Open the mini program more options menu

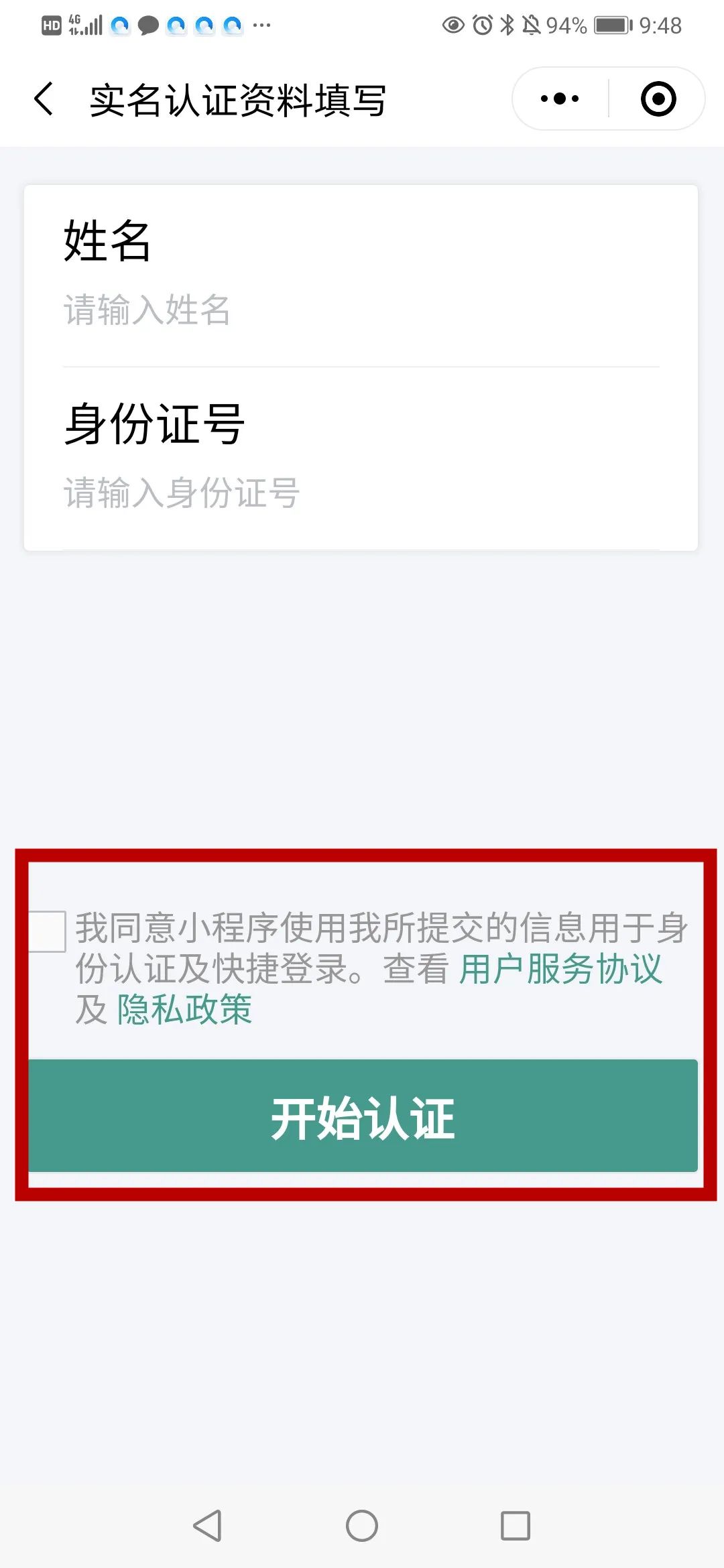click(560, 99)
